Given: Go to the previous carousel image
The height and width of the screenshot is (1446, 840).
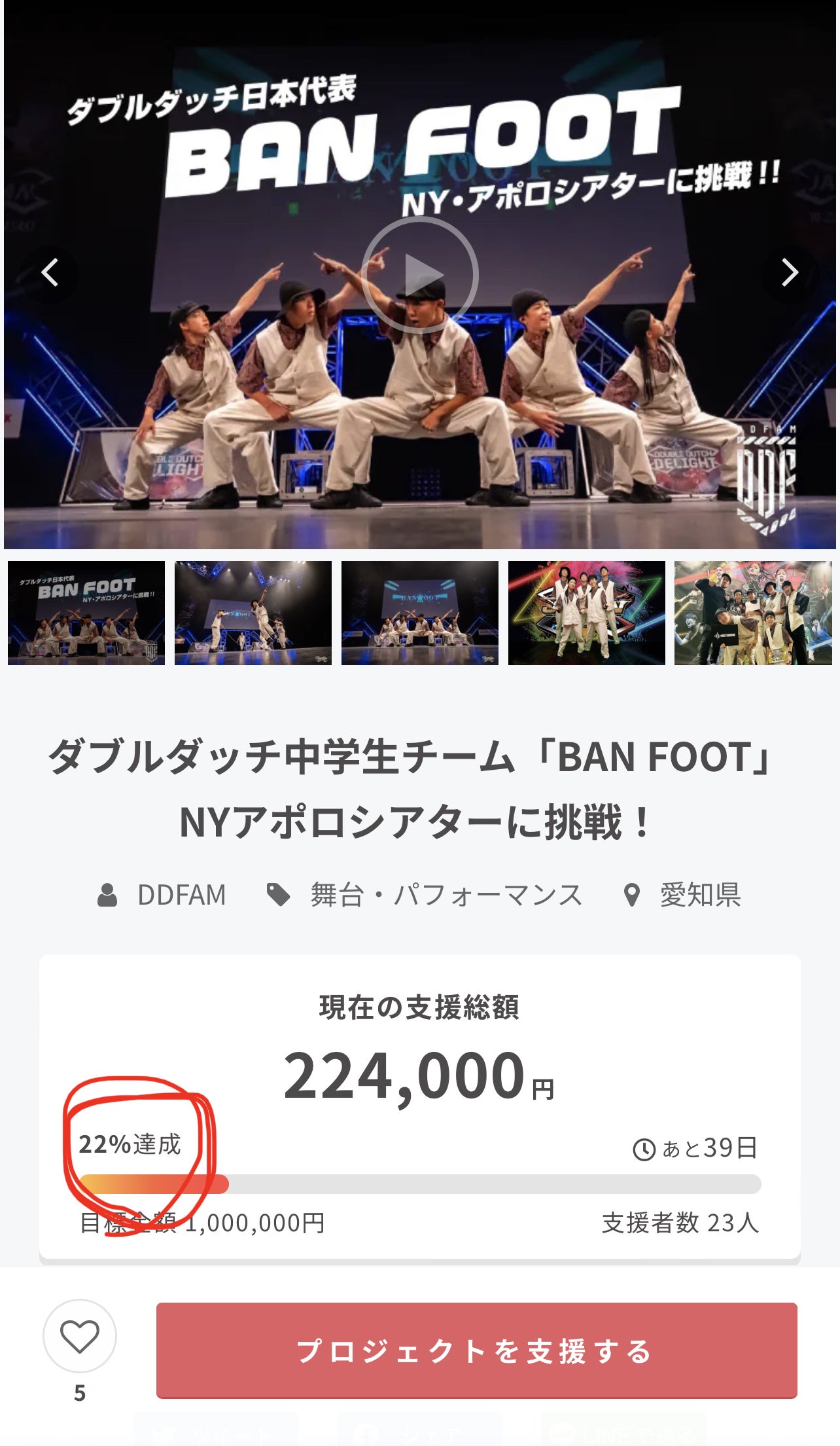Looking at the screenshot, I should pos(50,273).
